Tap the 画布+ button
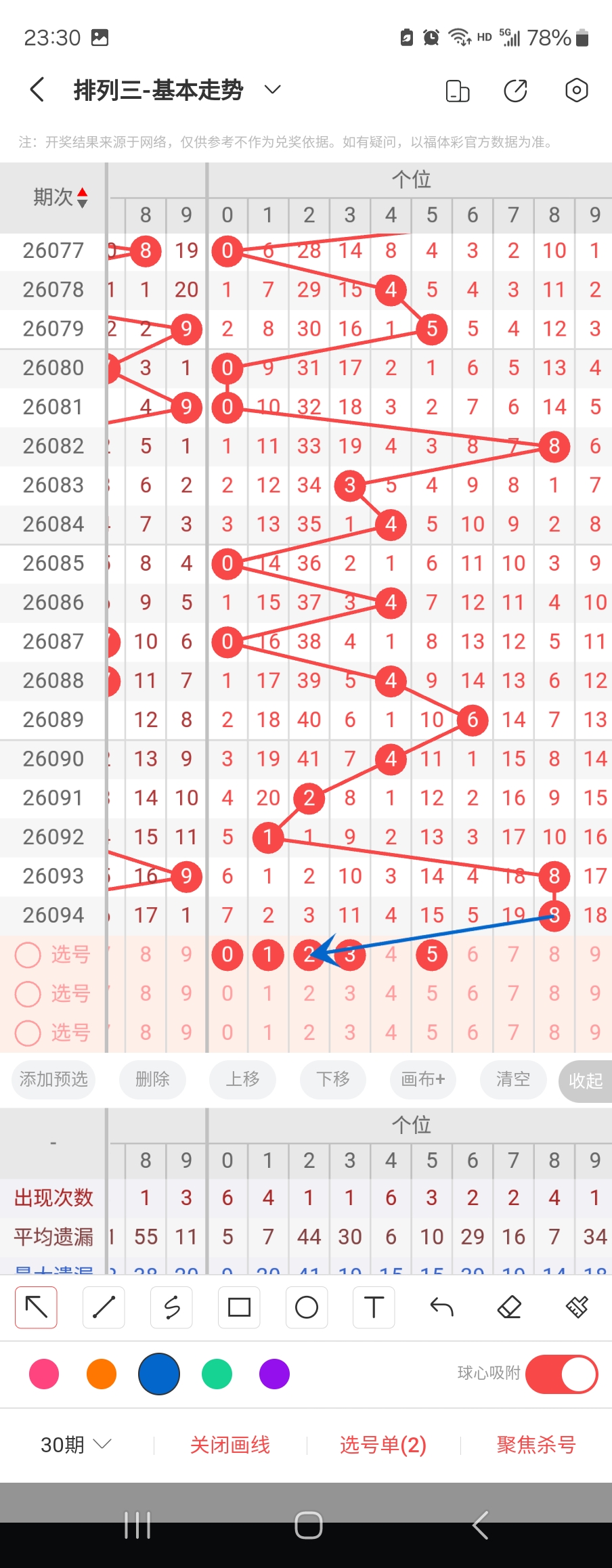The width and height of the screenshot is (612, 1568). tap(423, 1079)
